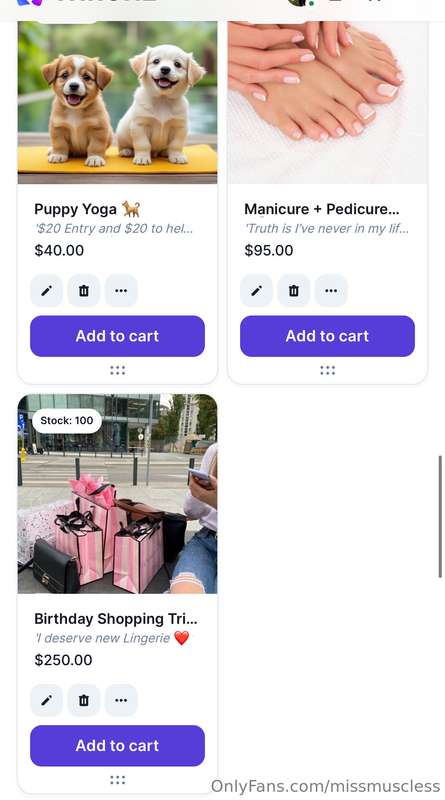This screenshot has width=445, height=800.
Task: Tap the reorder handle under Puppy Yoga
Action: click(x=117, y=370)
